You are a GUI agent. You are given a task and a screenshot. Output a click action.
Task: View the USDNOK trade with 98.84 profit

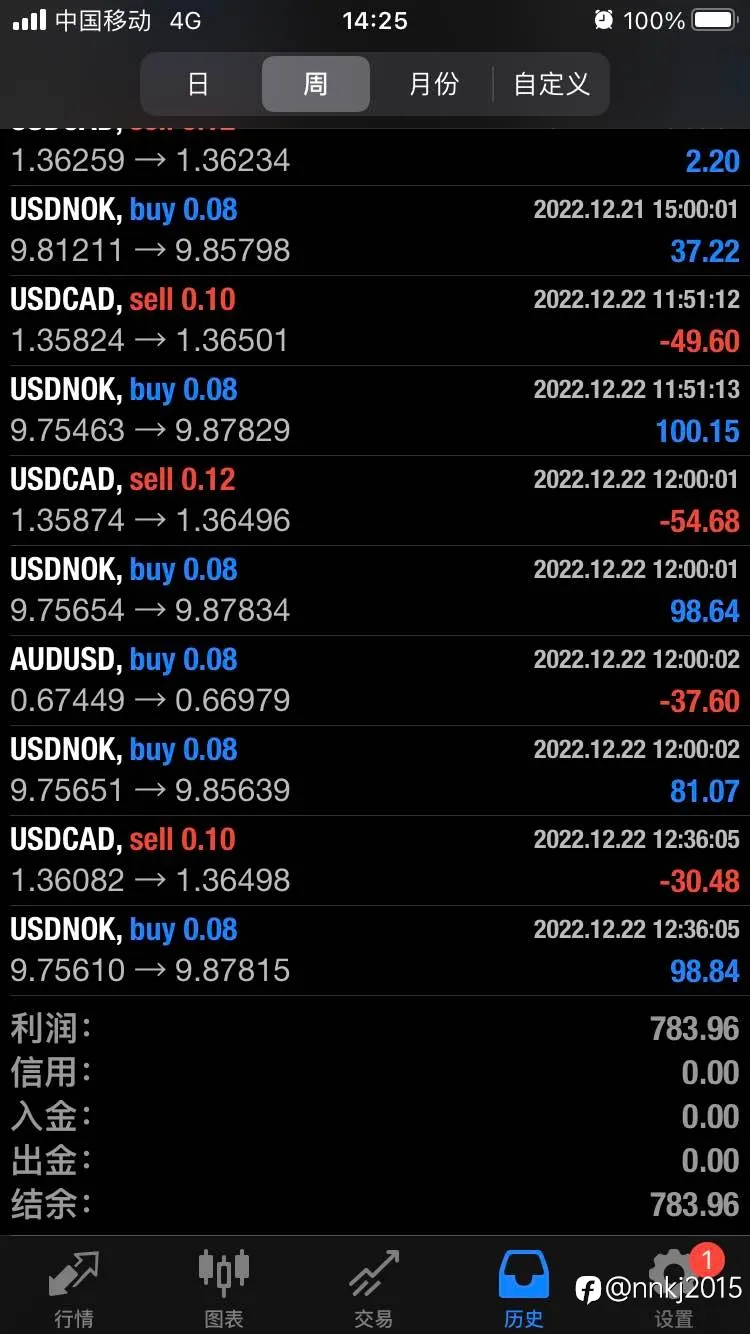click(375, 951)
